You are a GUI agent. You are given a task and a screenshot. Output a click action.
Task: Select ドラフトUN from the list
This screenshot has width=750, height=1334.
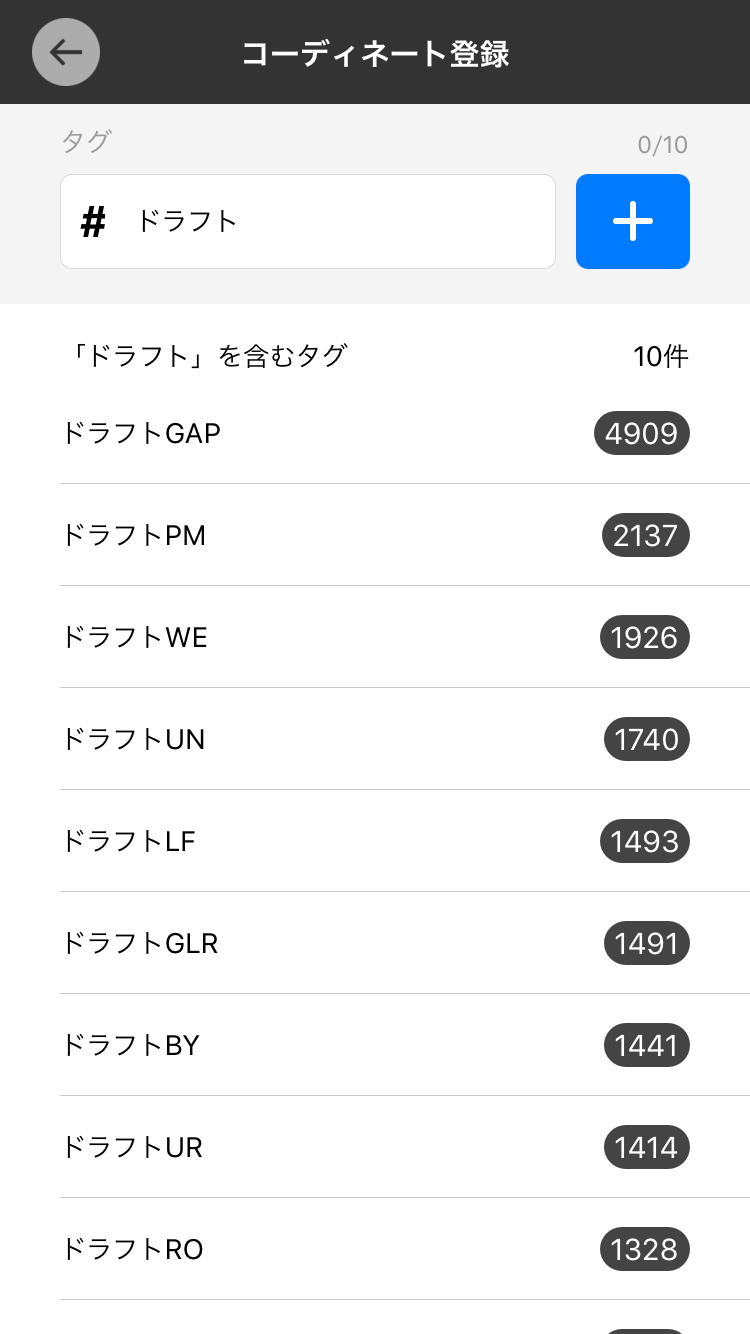click(x=375, y=740)
